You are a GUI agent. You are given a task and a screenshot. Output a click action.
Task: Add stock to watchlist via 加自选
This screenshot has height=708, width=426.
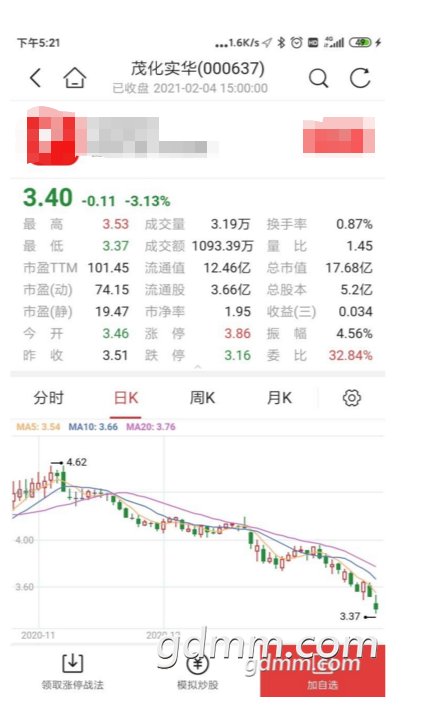[323, 671]
